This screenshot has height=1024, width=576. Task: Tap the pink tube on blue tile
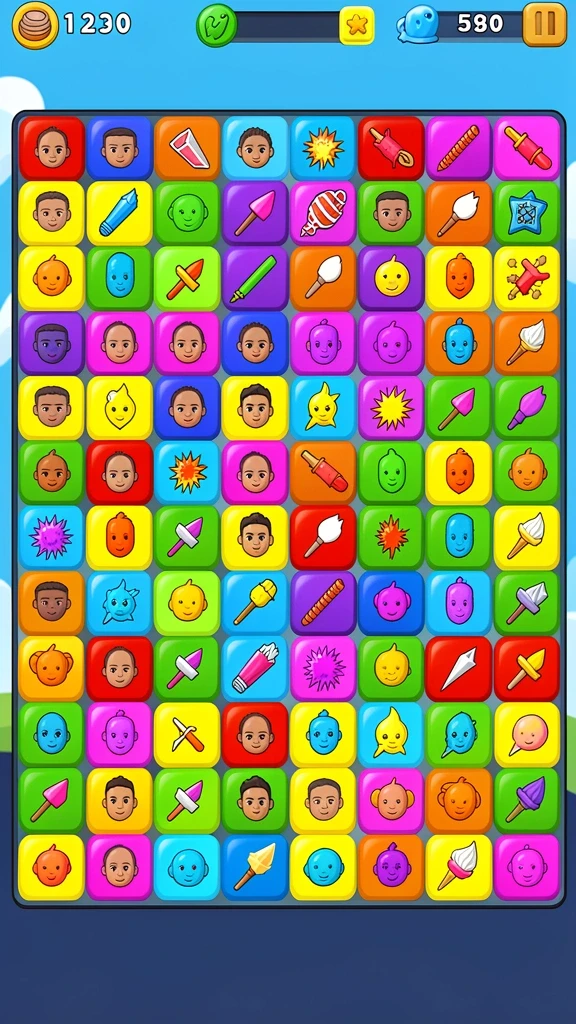click(255, 668)
